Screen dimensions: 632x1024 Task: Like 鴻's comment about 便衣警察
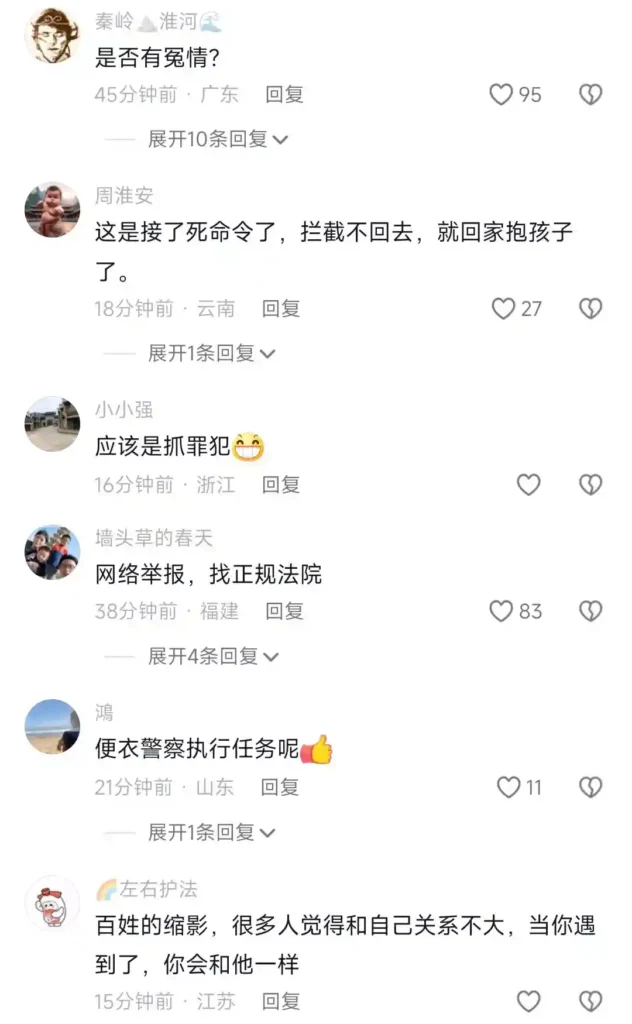pyautogui.click(x=509, y=787)
